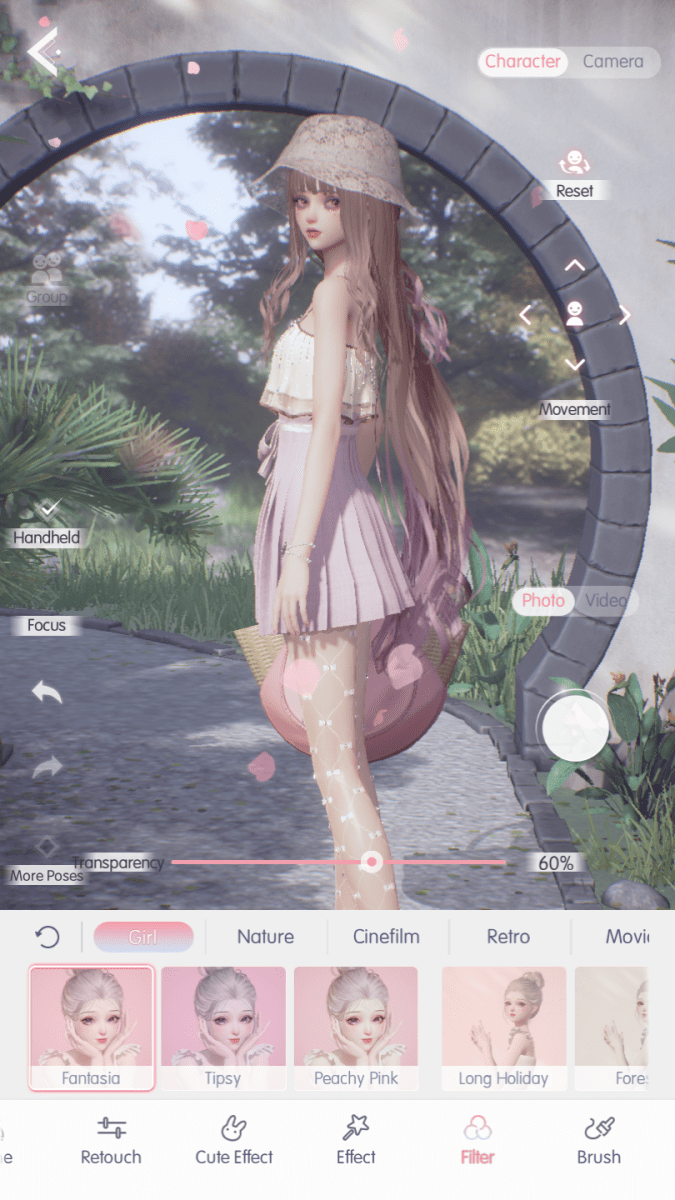
Task: Switch to Video mode
Action: (606, 601)
